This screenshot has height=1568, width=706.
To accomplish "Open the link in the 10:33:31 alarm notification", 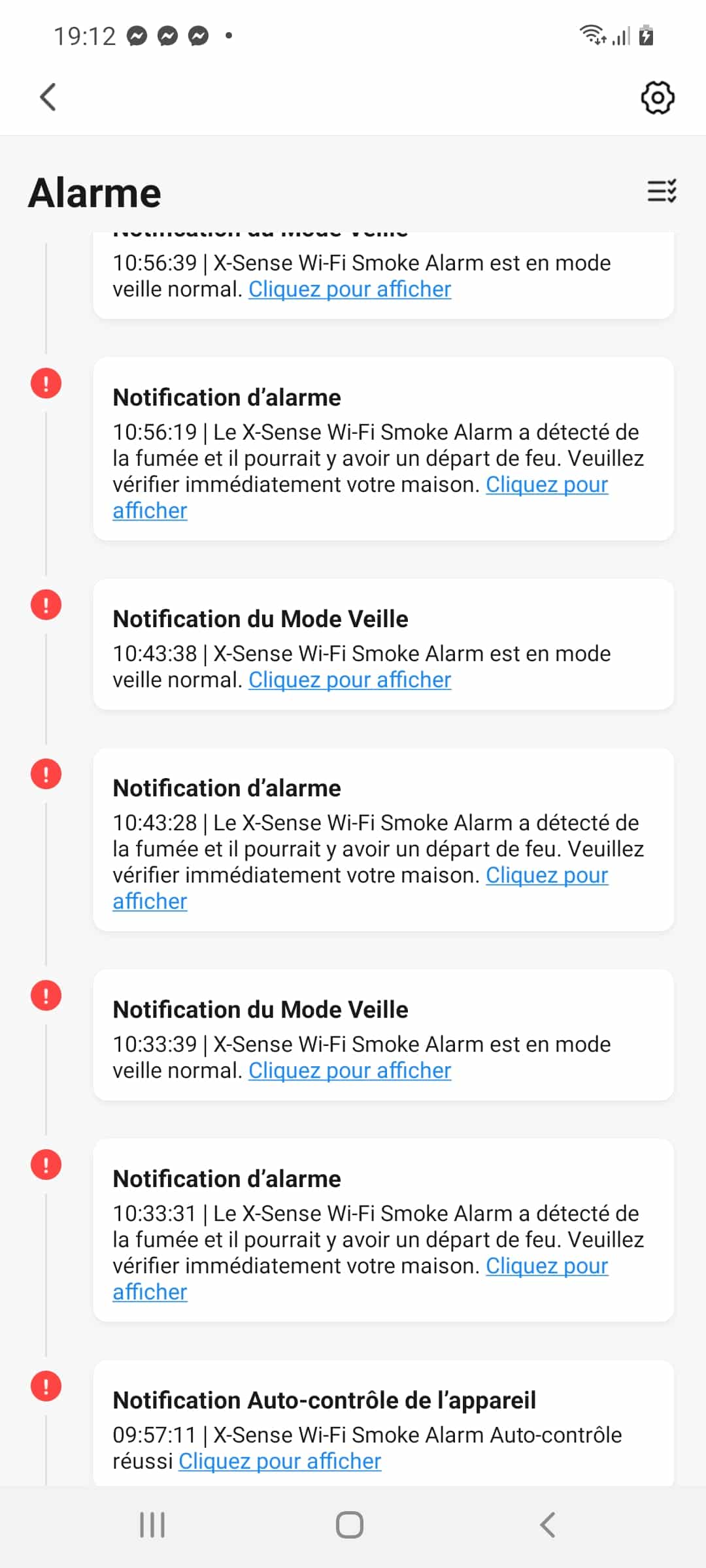I will click(546, 1266).
